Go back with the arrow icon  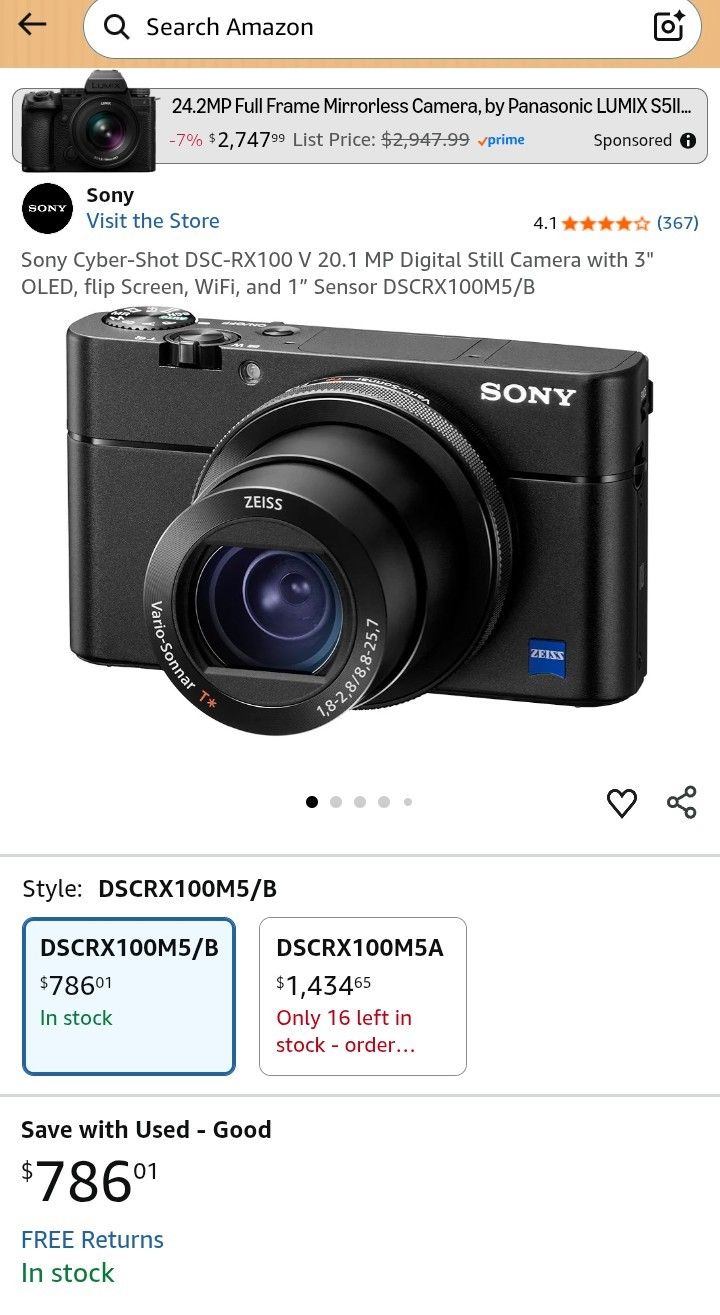(x=33, y=25)
